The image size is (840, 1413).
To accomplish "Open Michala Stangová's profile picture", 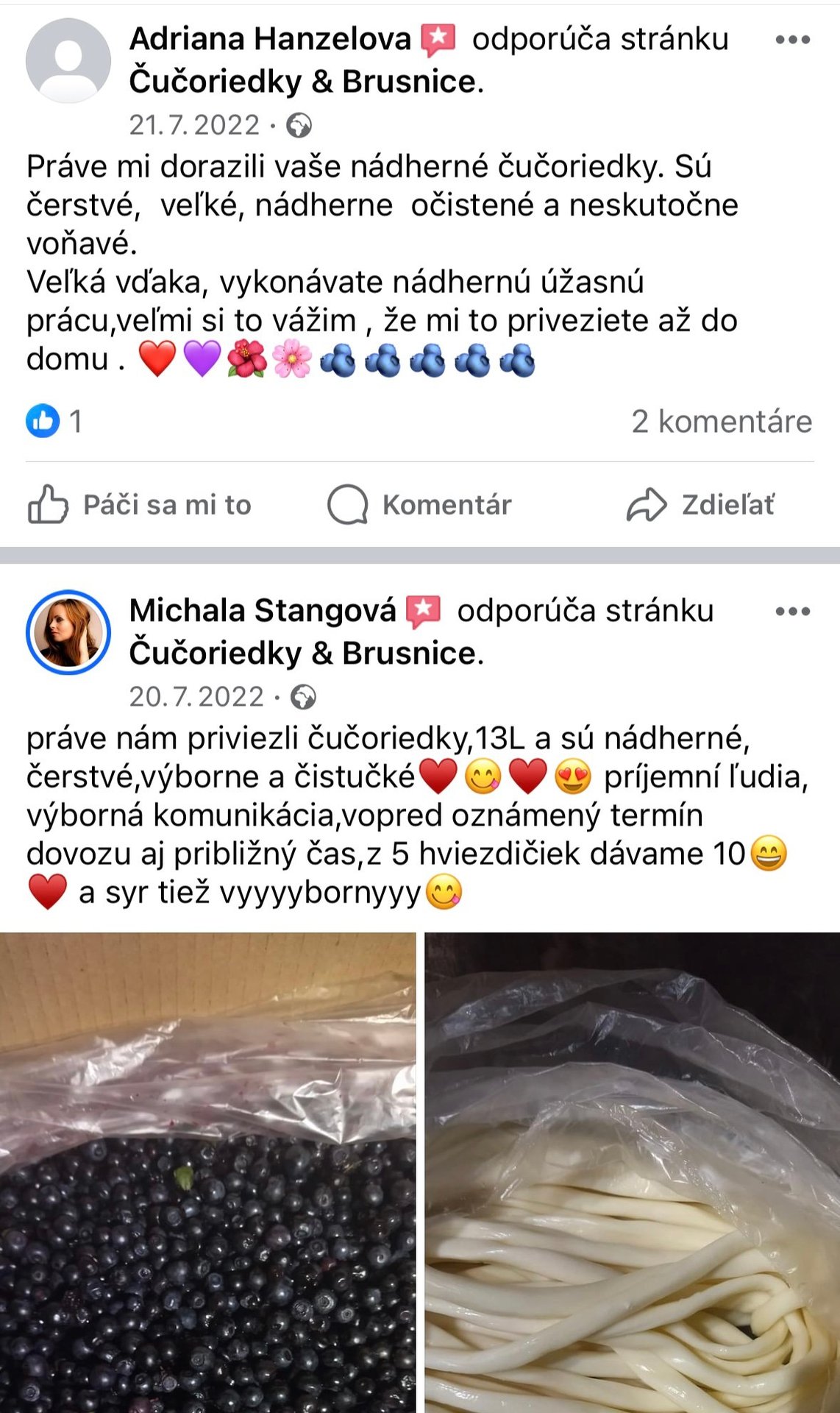I will [68, 632].
